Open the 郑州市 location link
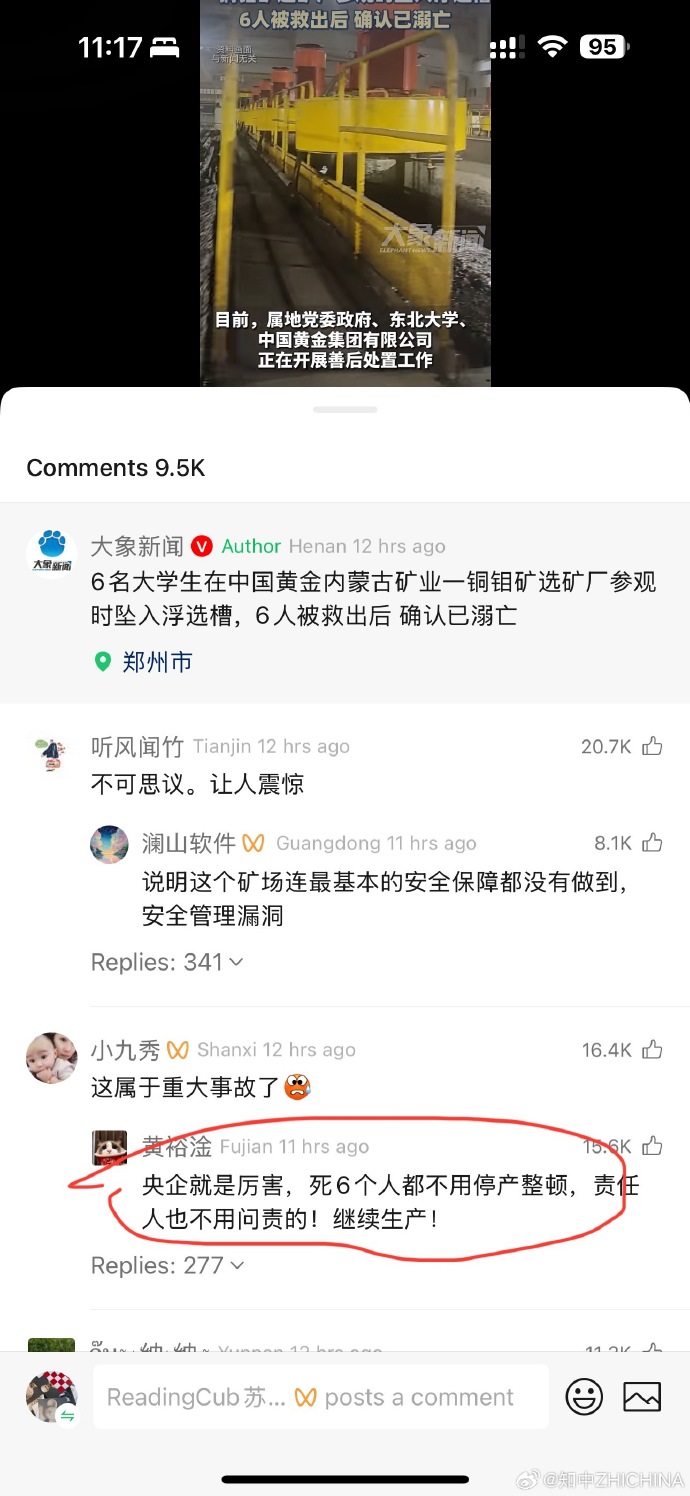 [x=156, y=662]
